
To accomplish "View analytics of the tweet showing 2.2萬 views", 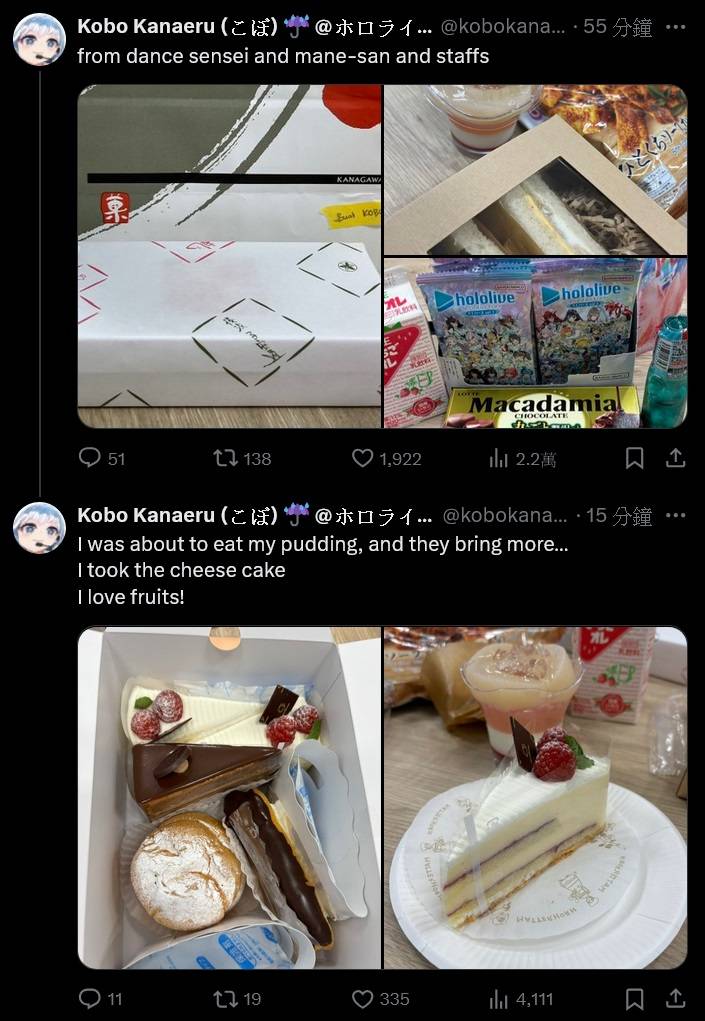I will point(498,458).
